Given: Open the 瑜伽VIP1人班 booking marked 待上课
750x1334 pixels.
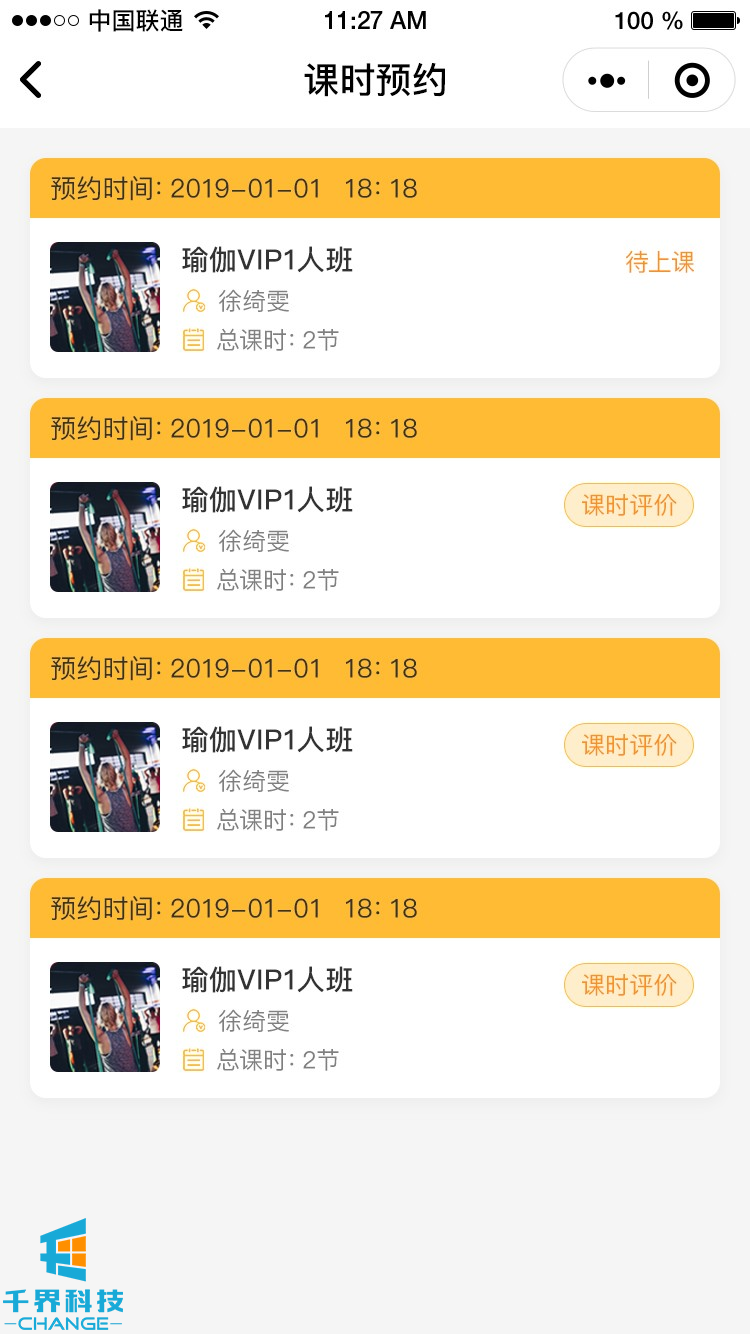Looking at the screenshot, I should click(374, 297).
